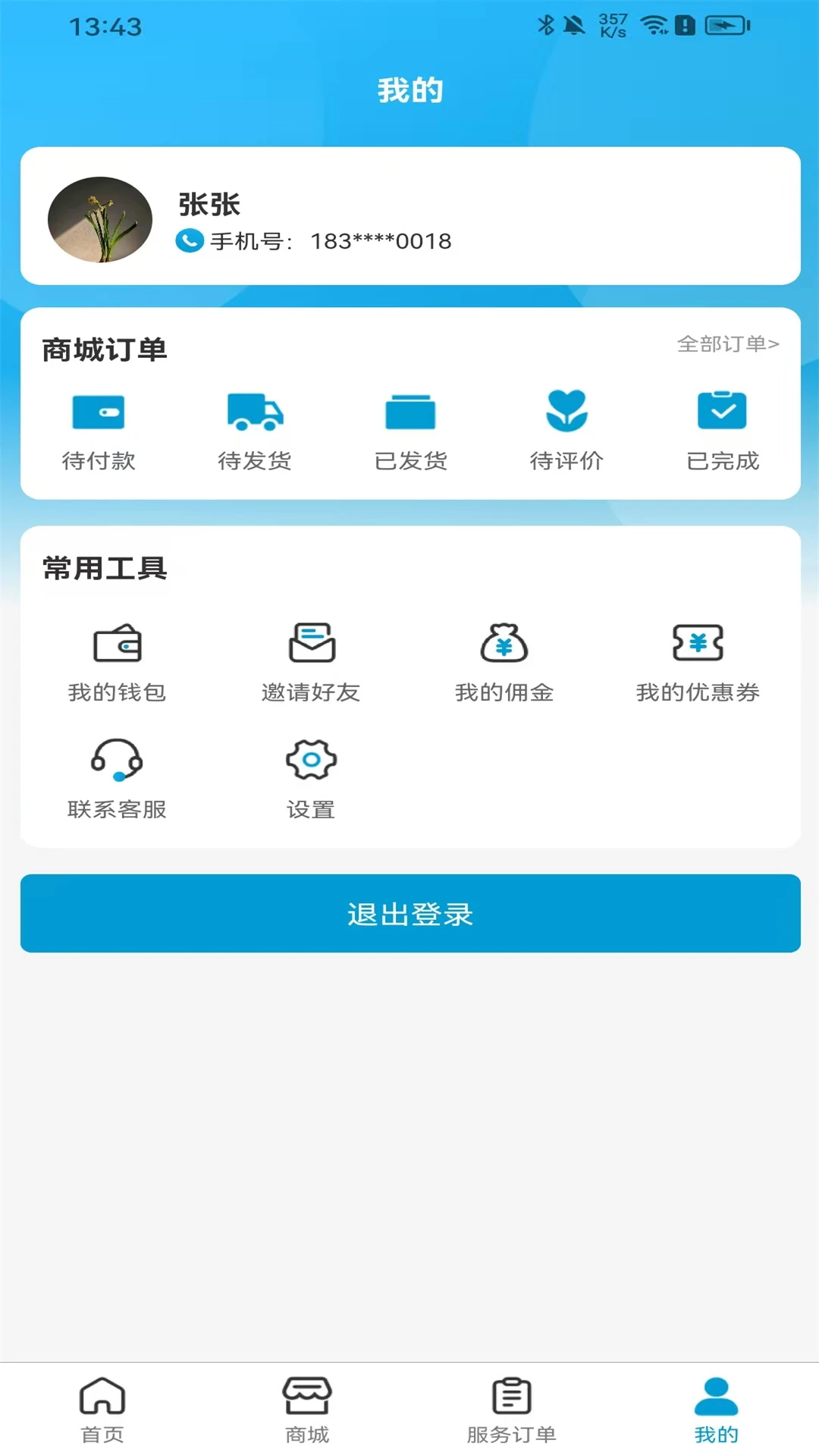Open the Bluetooth status icon
This screenshot has height=1456, width=819.
[548, 23]
